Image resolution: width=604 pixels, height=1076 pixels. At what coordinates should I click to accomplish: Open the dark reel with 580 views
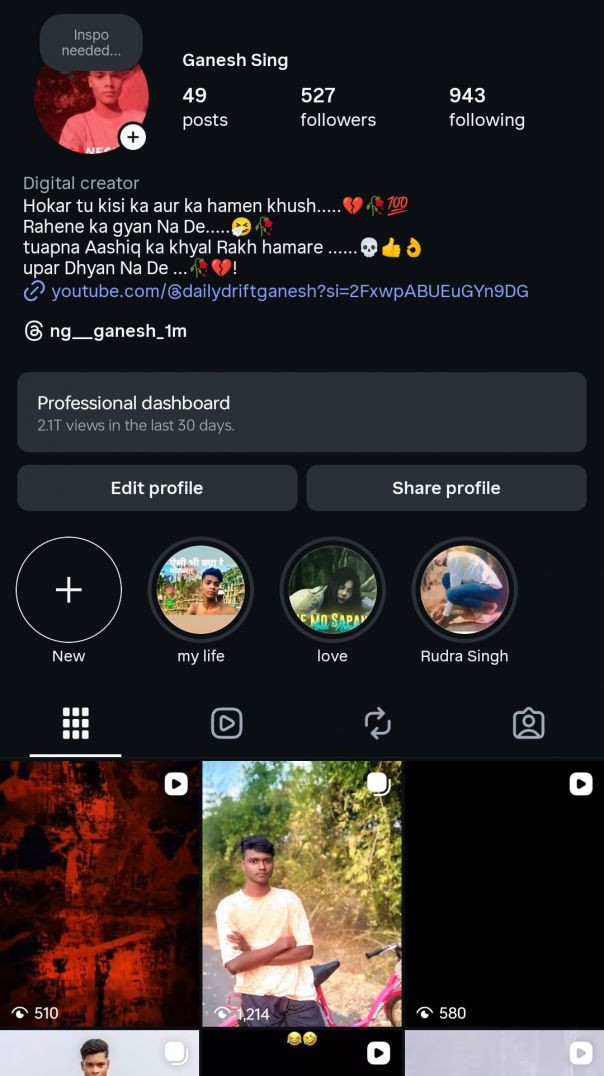pos(504,893)
